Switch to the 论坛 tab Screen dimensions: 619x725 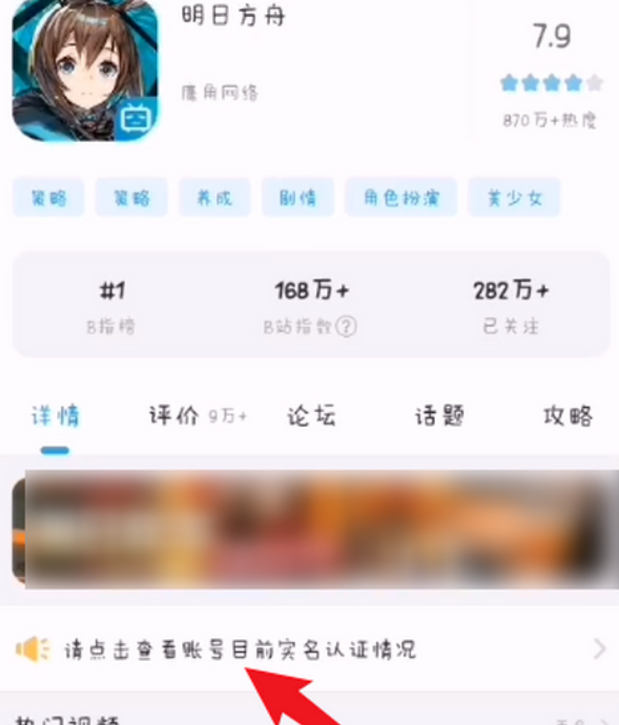coord(310,417)
